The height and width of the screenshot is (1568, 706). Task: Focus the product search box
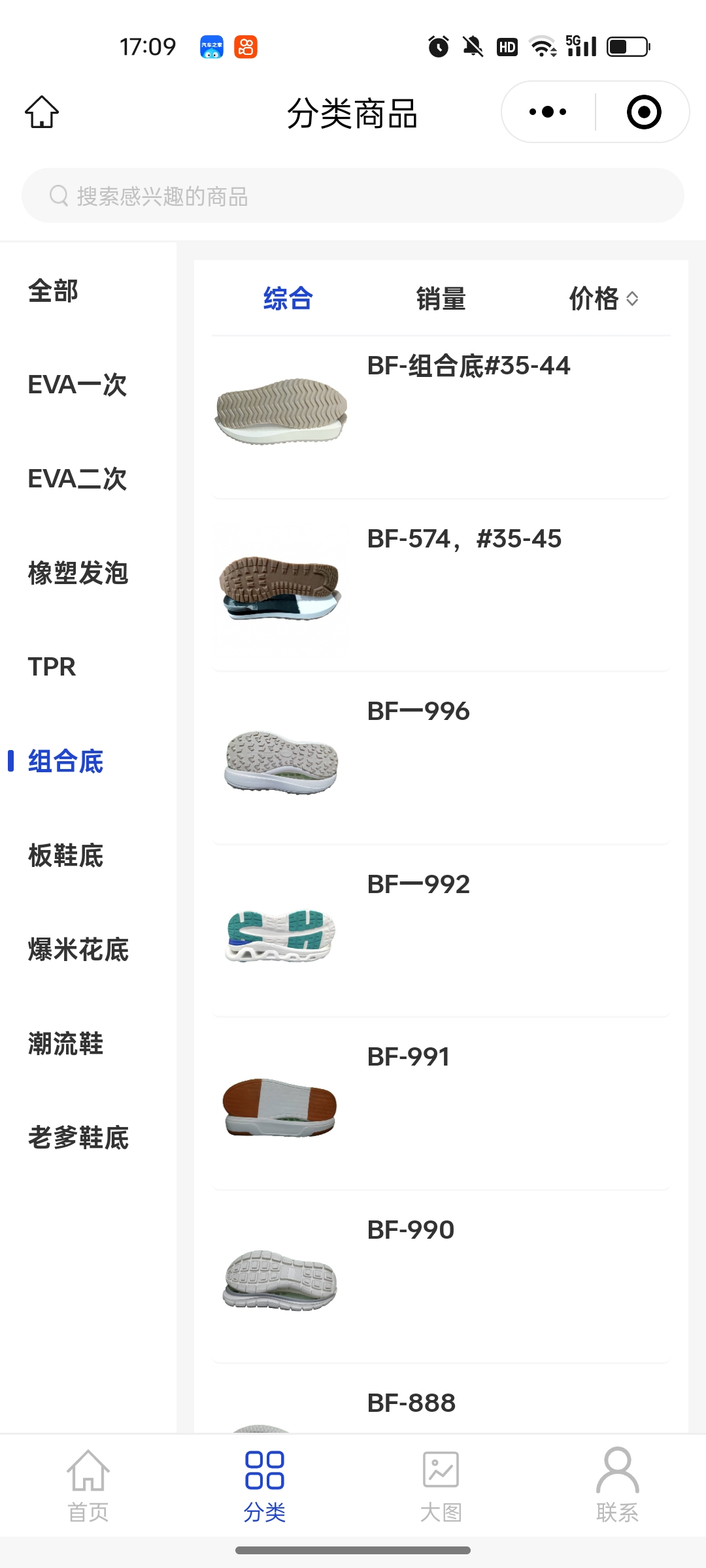pyautogui.click(x=353, y=196)
